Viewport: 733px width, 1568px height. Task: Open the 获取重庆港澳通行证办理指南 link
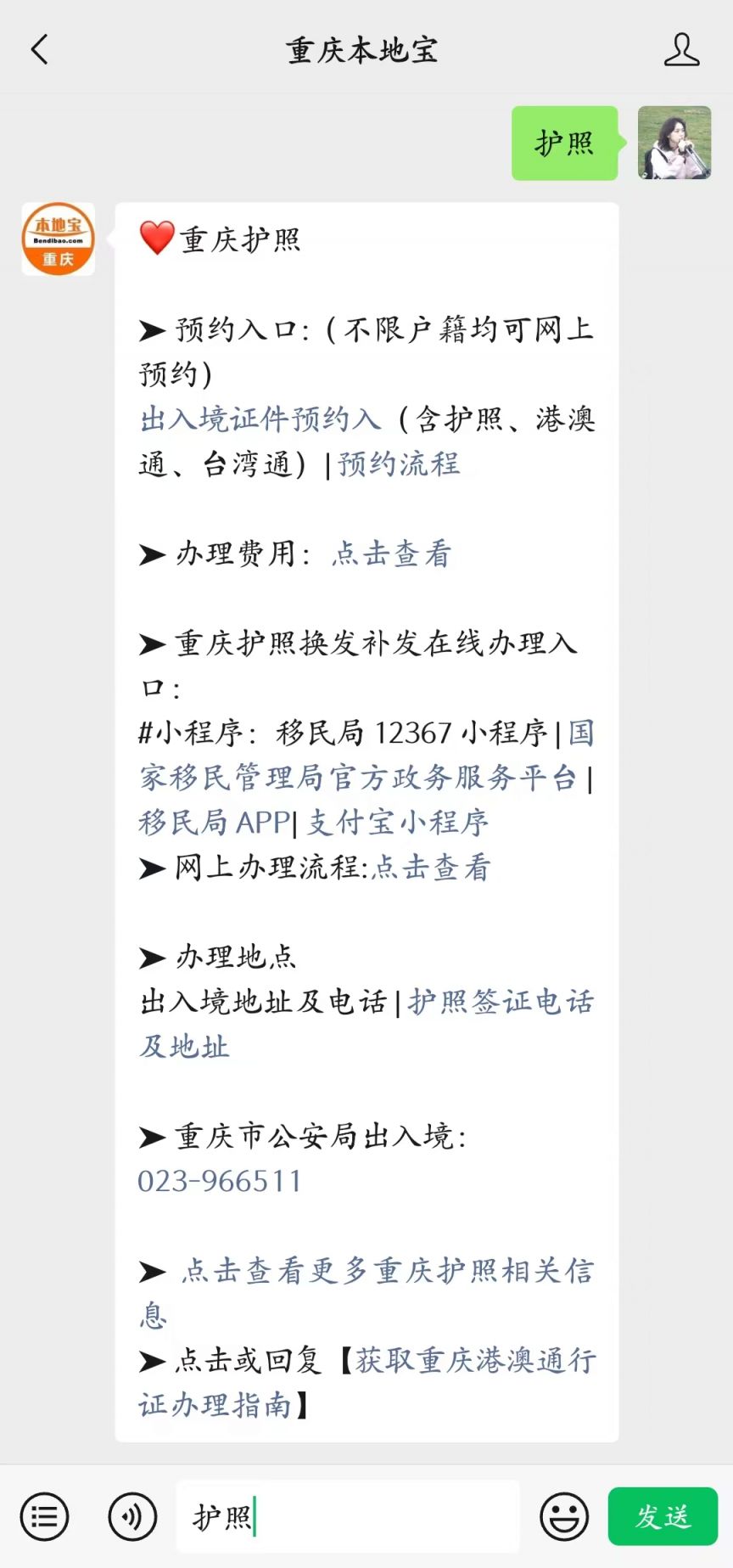(x=475, y=1361)
